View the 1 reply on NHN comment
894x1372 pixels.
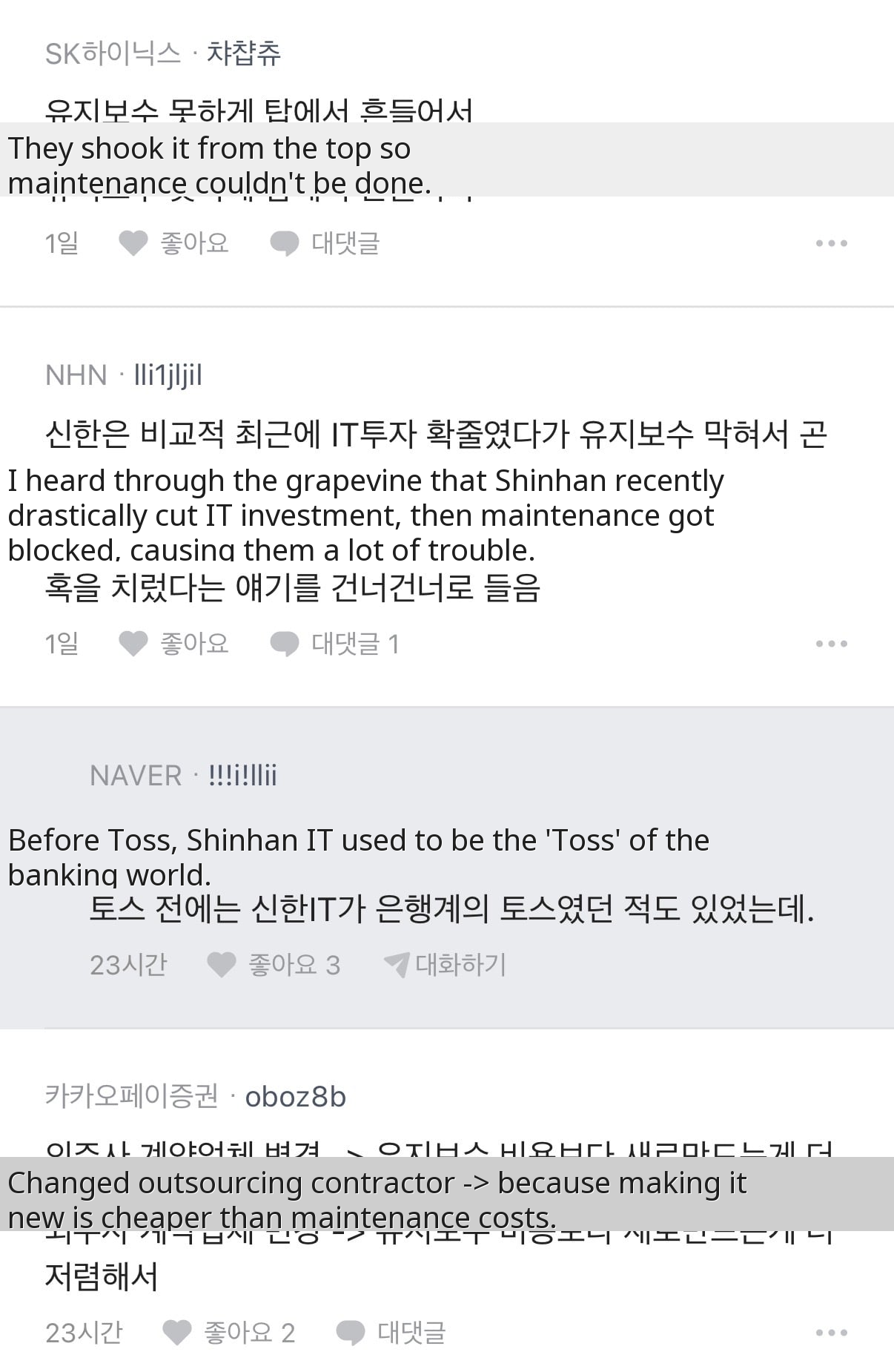click(x=334, y=644)
